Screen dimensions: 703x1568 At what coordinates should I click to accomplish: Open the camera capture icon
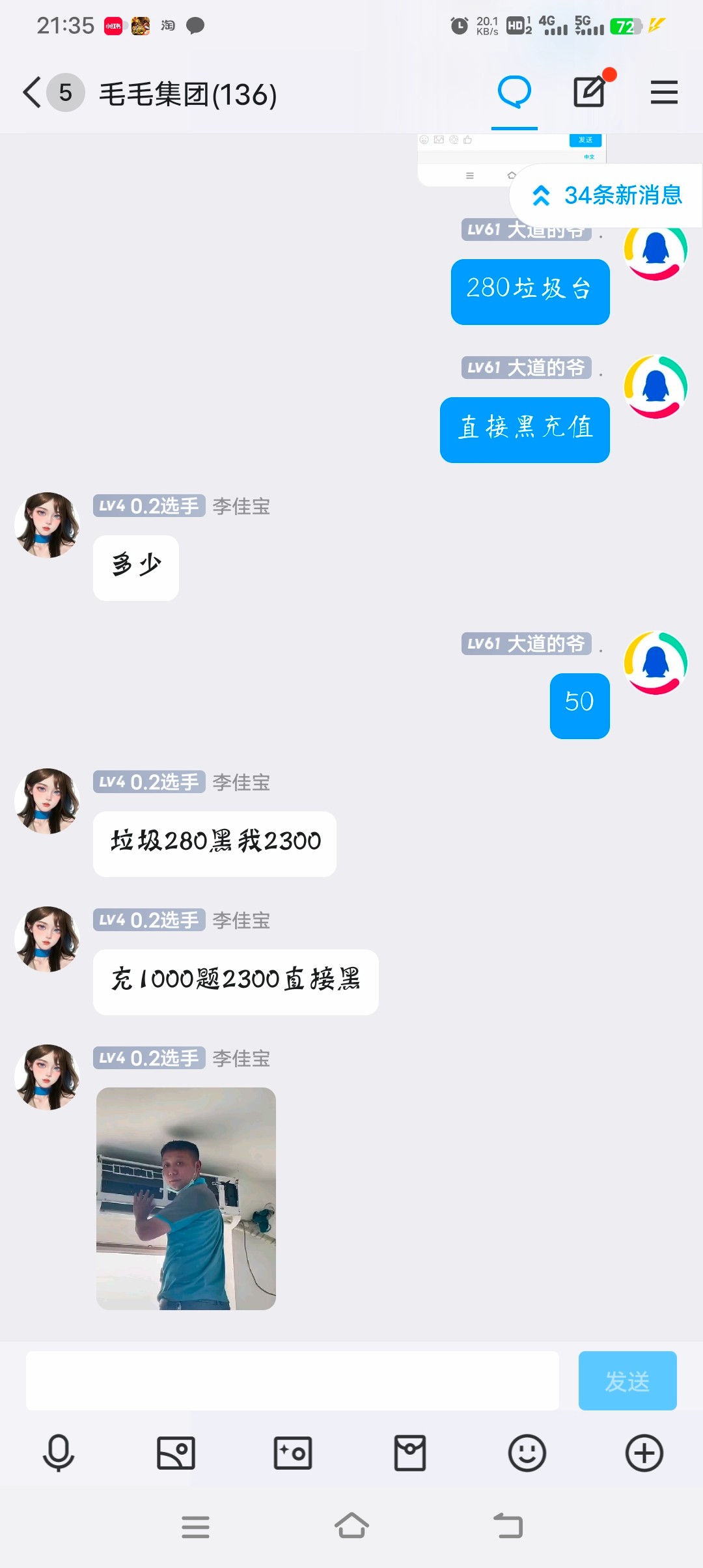click(293, 1453)
